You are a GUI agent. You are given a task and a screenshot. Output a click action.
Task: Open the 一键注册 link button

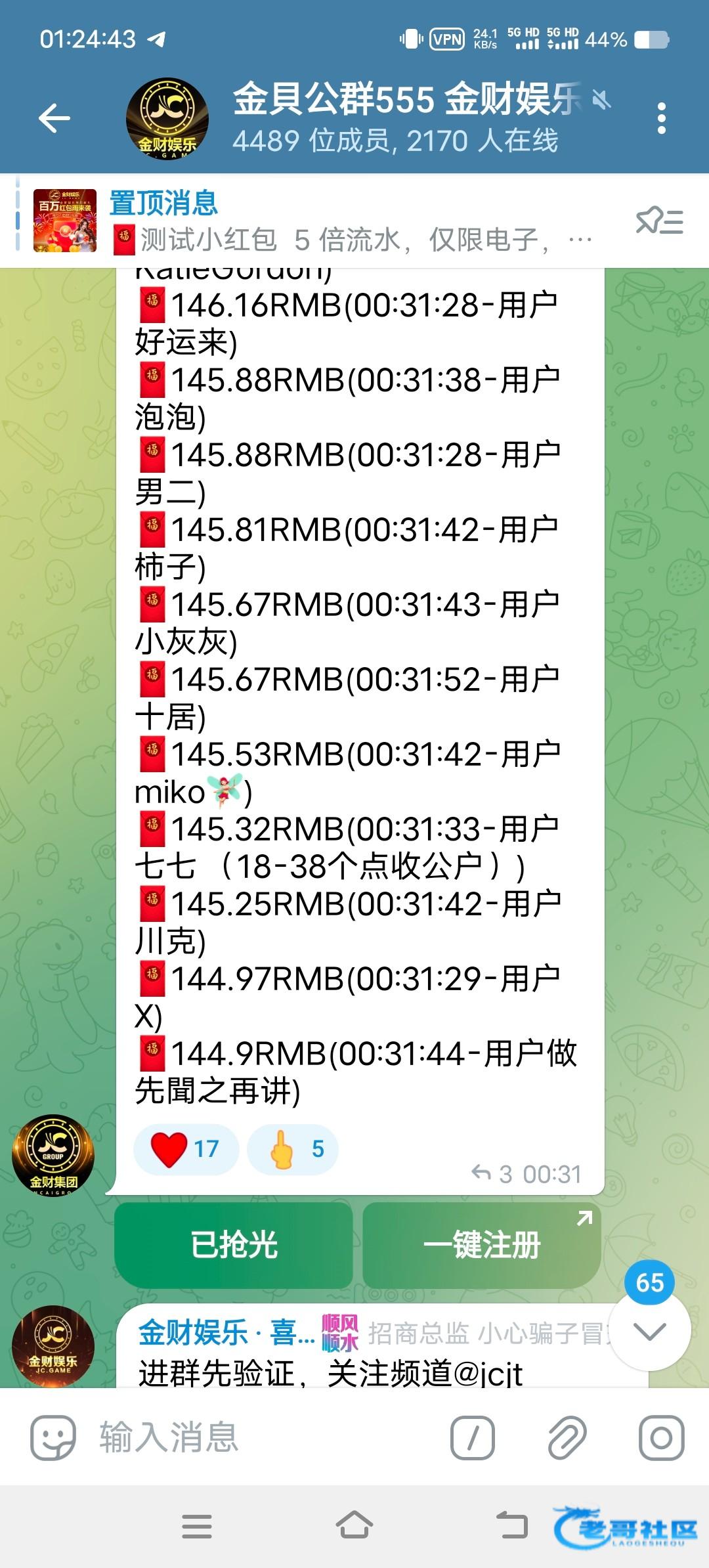[x=482, y=1245]
